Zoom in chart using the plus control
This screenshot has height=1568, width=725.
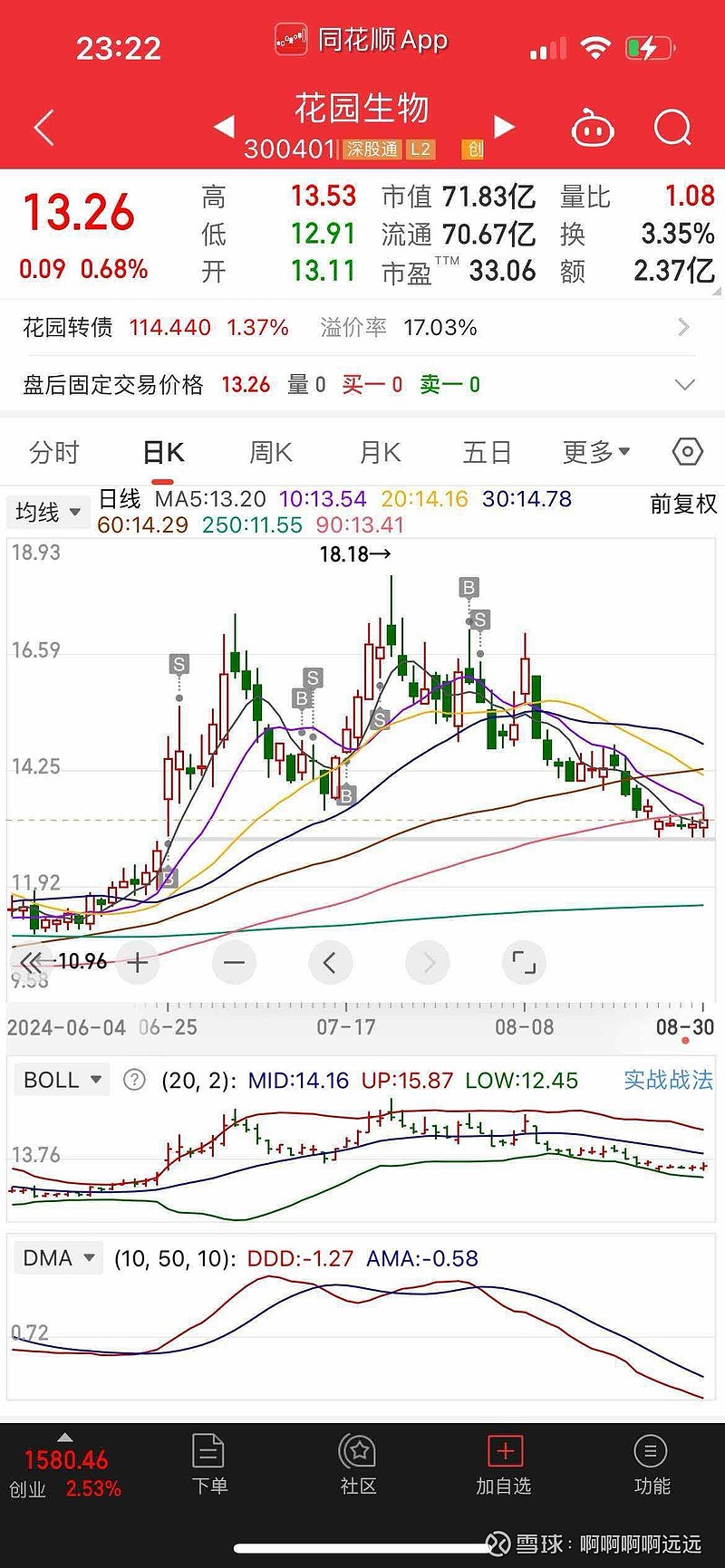click(137, 963)
